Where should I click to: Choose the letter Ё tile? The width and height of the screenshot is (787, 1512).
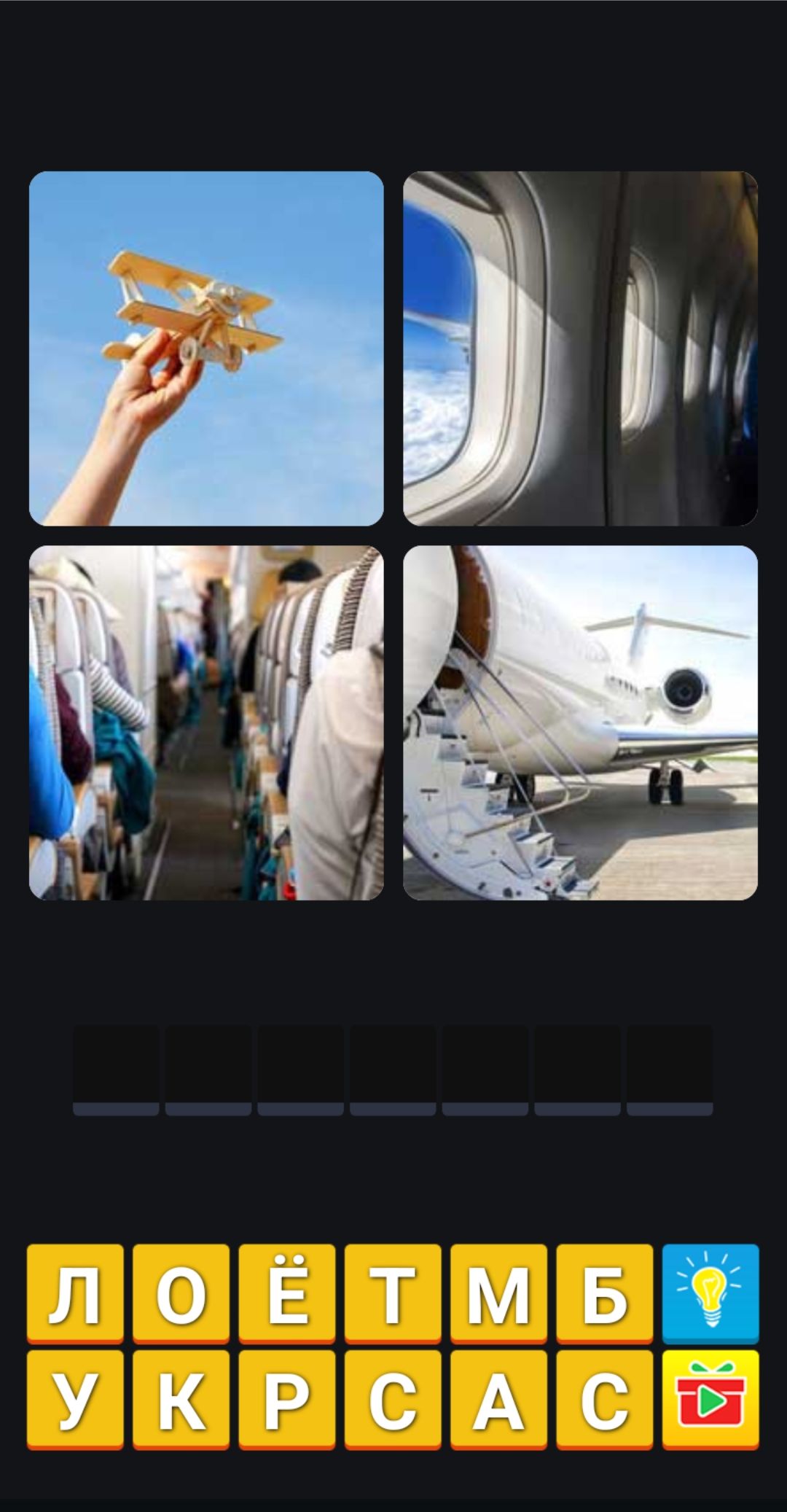[x=287, y=1293]
